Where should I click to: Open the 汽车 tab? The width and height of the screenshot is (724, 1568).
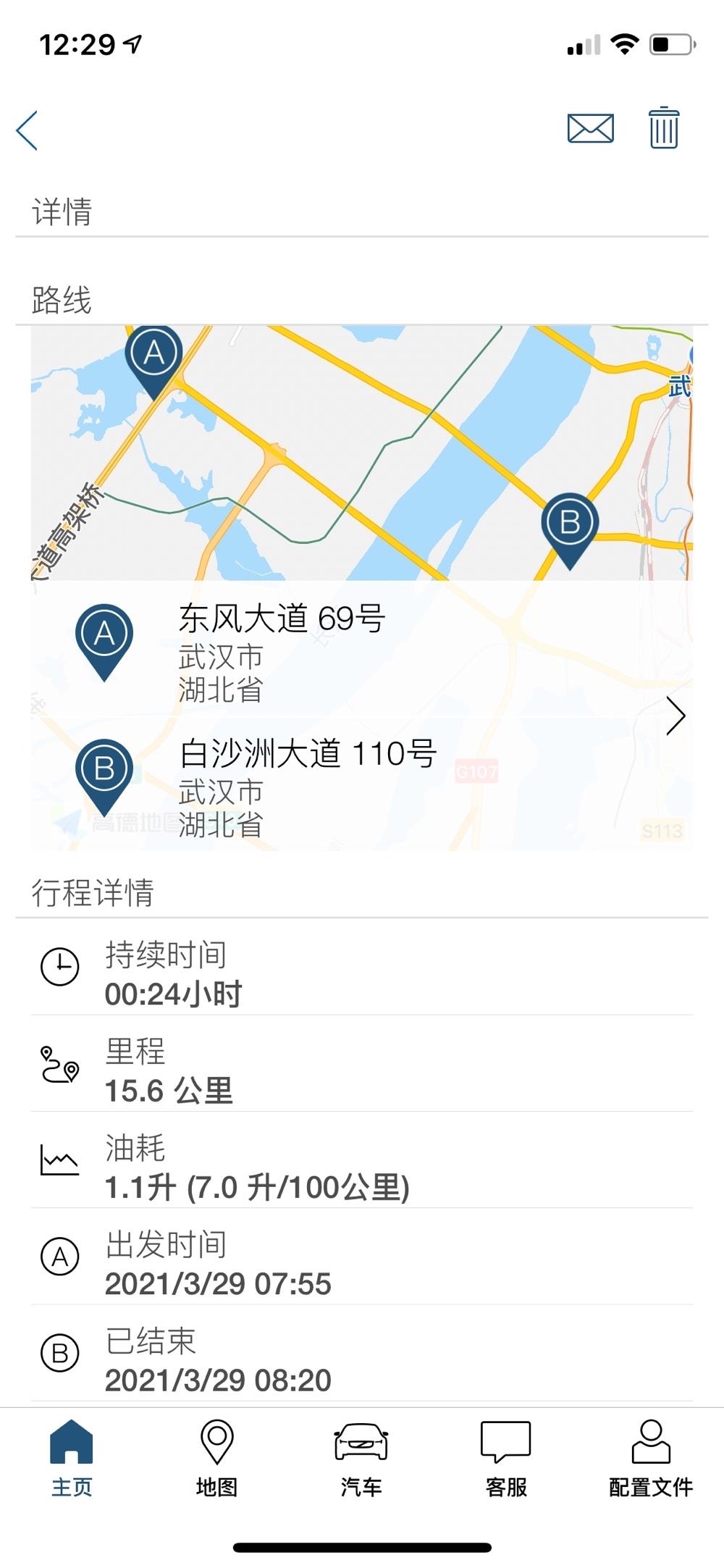(x=361, y=1459)
